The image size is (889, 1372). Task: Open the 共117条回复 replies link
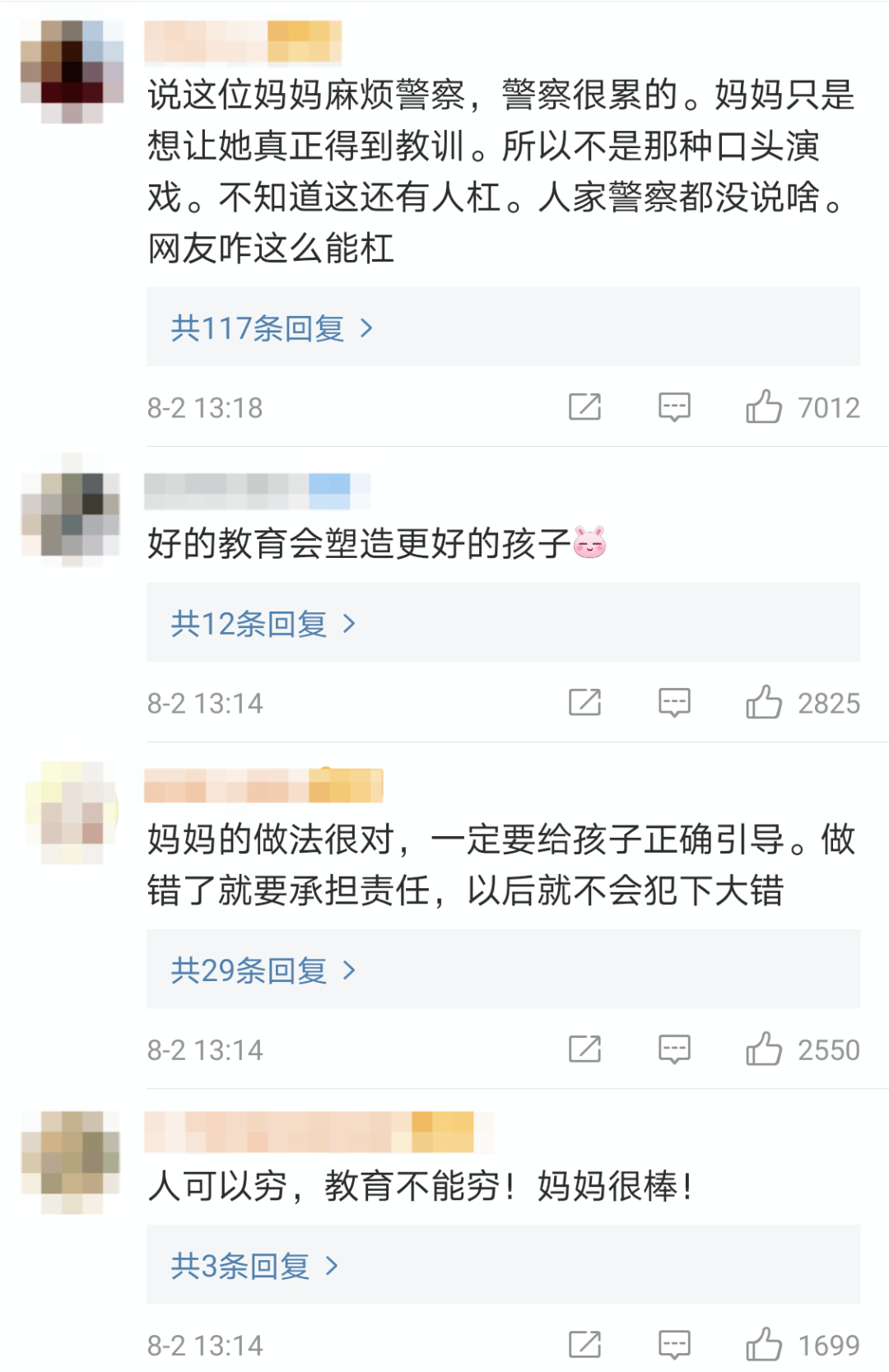[x=272, y=328]
